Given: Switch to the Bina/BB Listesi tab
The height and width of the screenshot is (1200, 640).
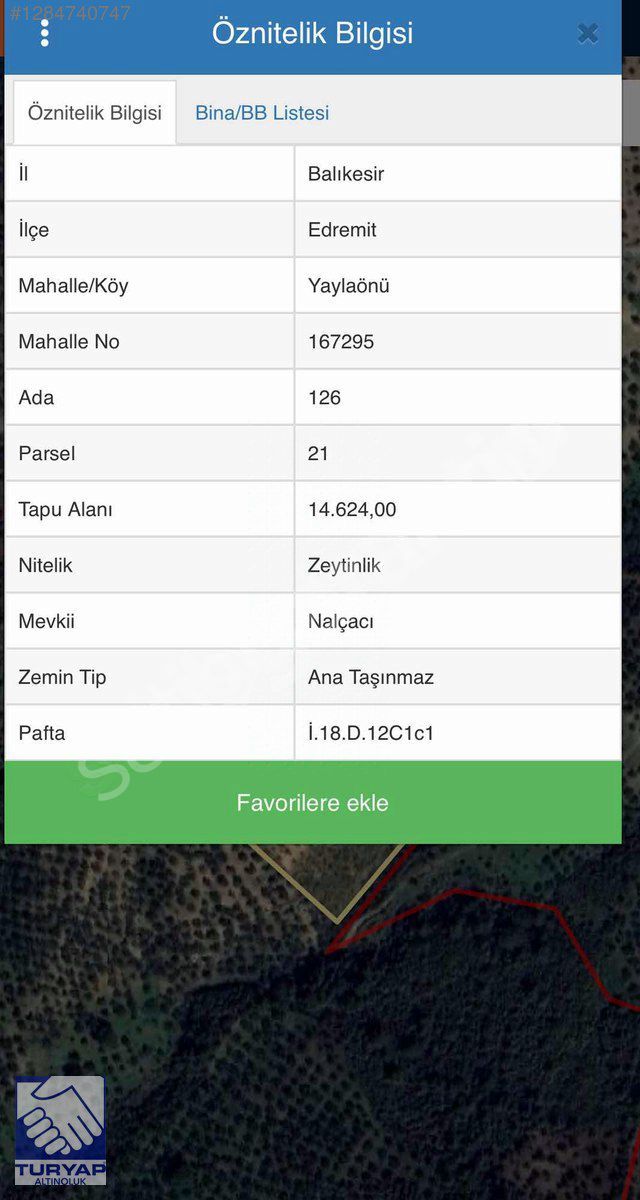Looking at the screenshot, I should (262, 113).
